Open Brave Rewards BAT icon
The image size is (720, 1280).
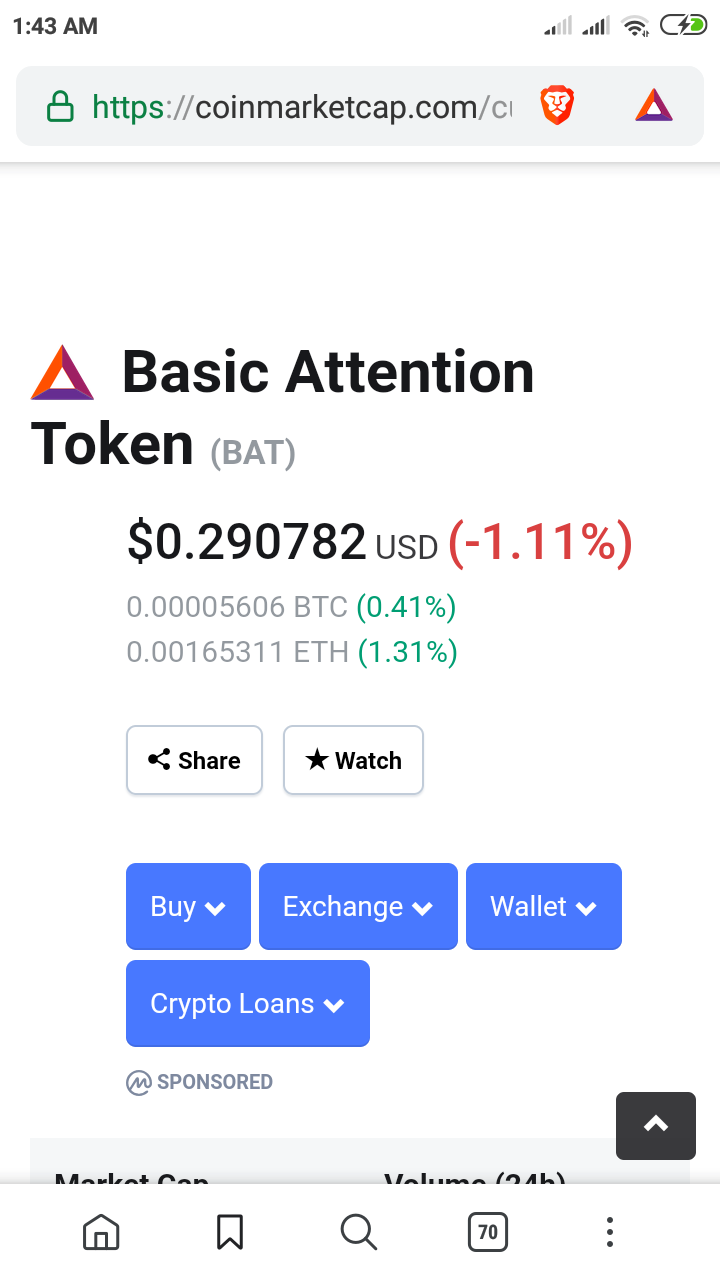654,106
